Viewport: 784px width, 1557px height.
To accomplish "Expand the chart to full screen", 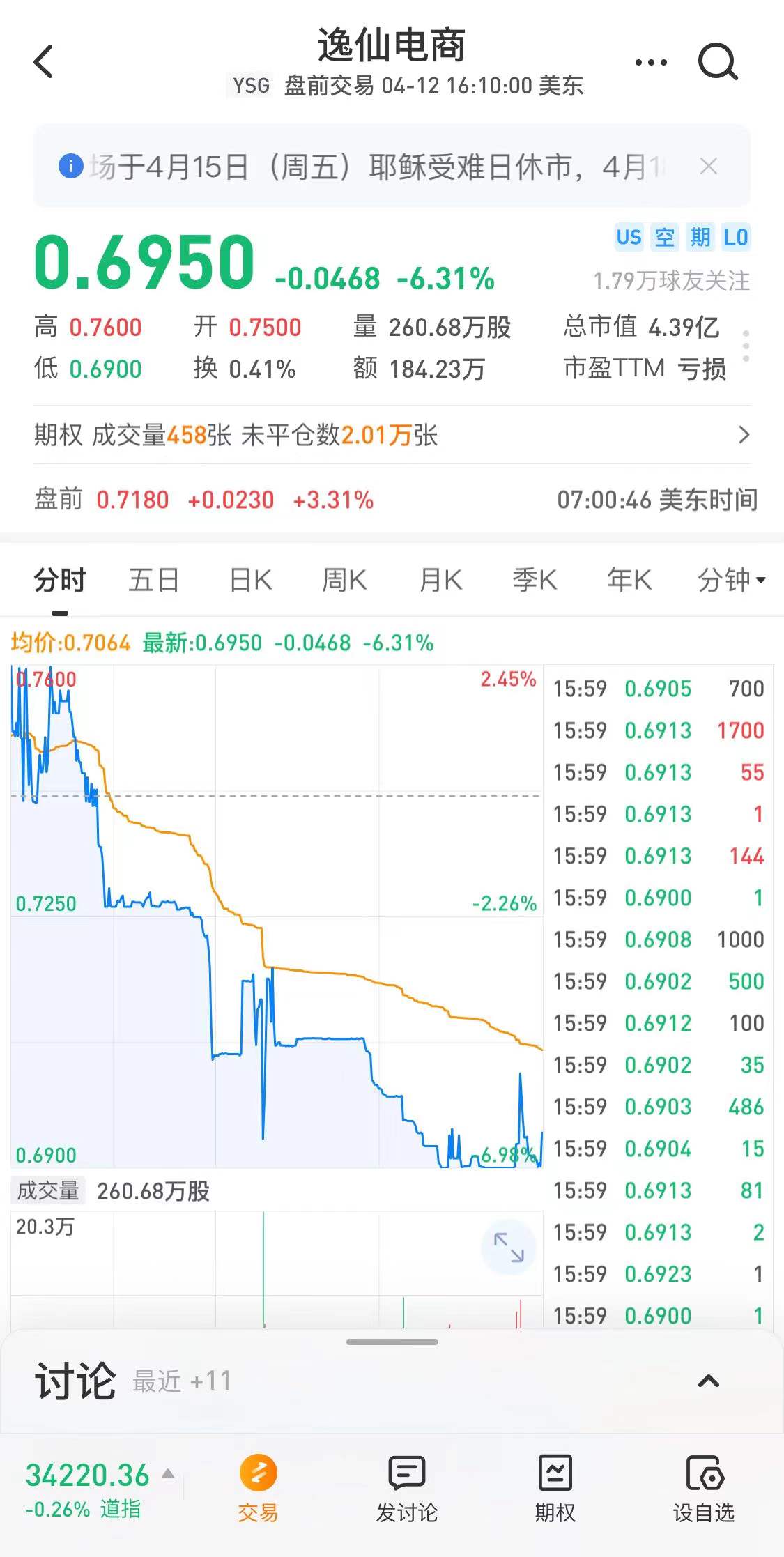I will [x=509, y=1248].
